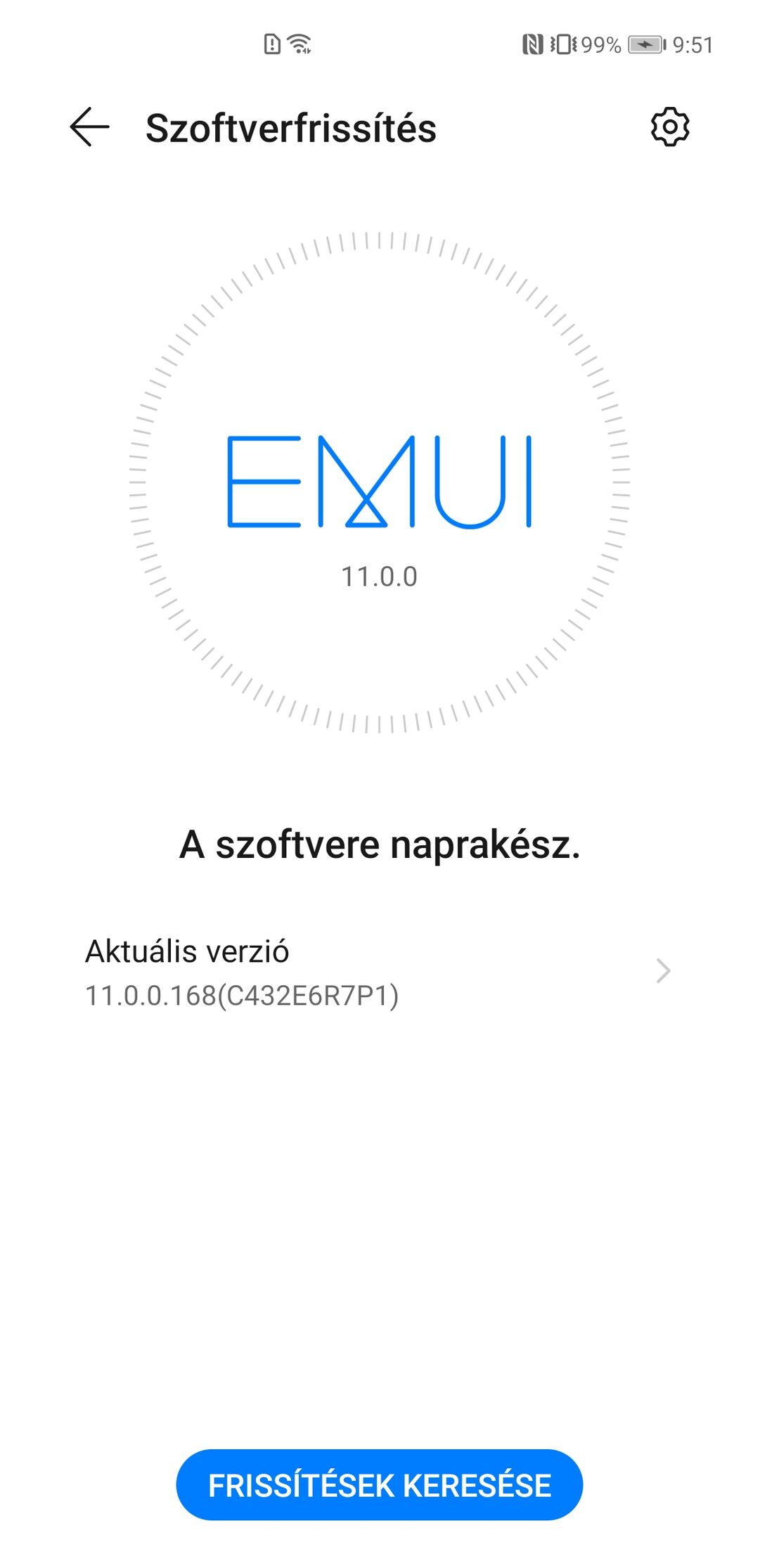Open Aktuális verzió details
Viewport: 760px width, 1568px height.
[378, 972]
